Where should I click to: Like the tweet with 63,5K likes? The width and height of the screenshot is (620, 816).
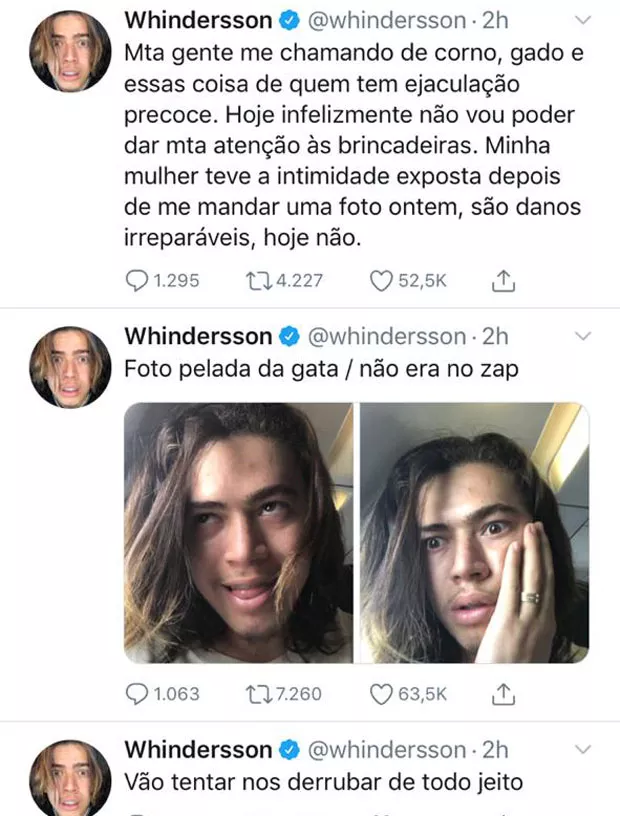pos(381,693)
